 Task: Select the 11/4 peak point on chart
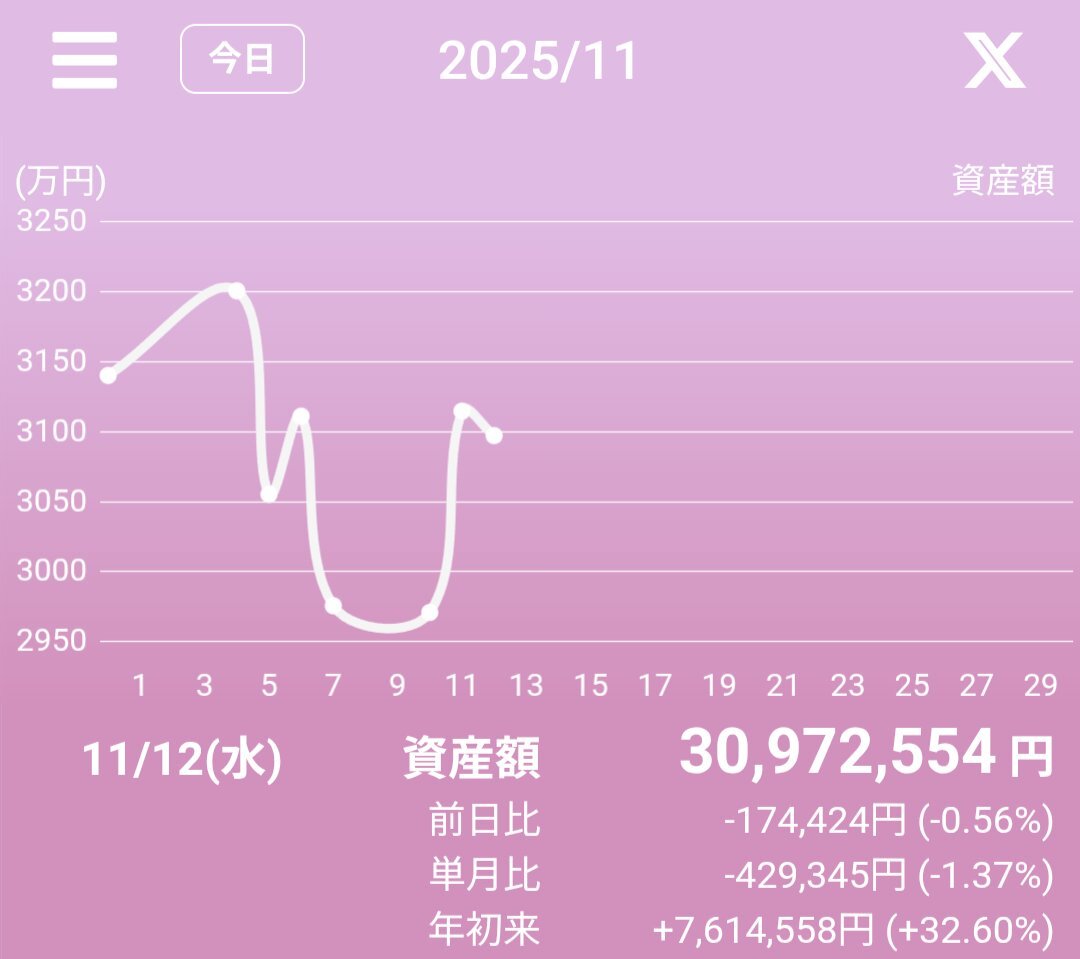237,291
